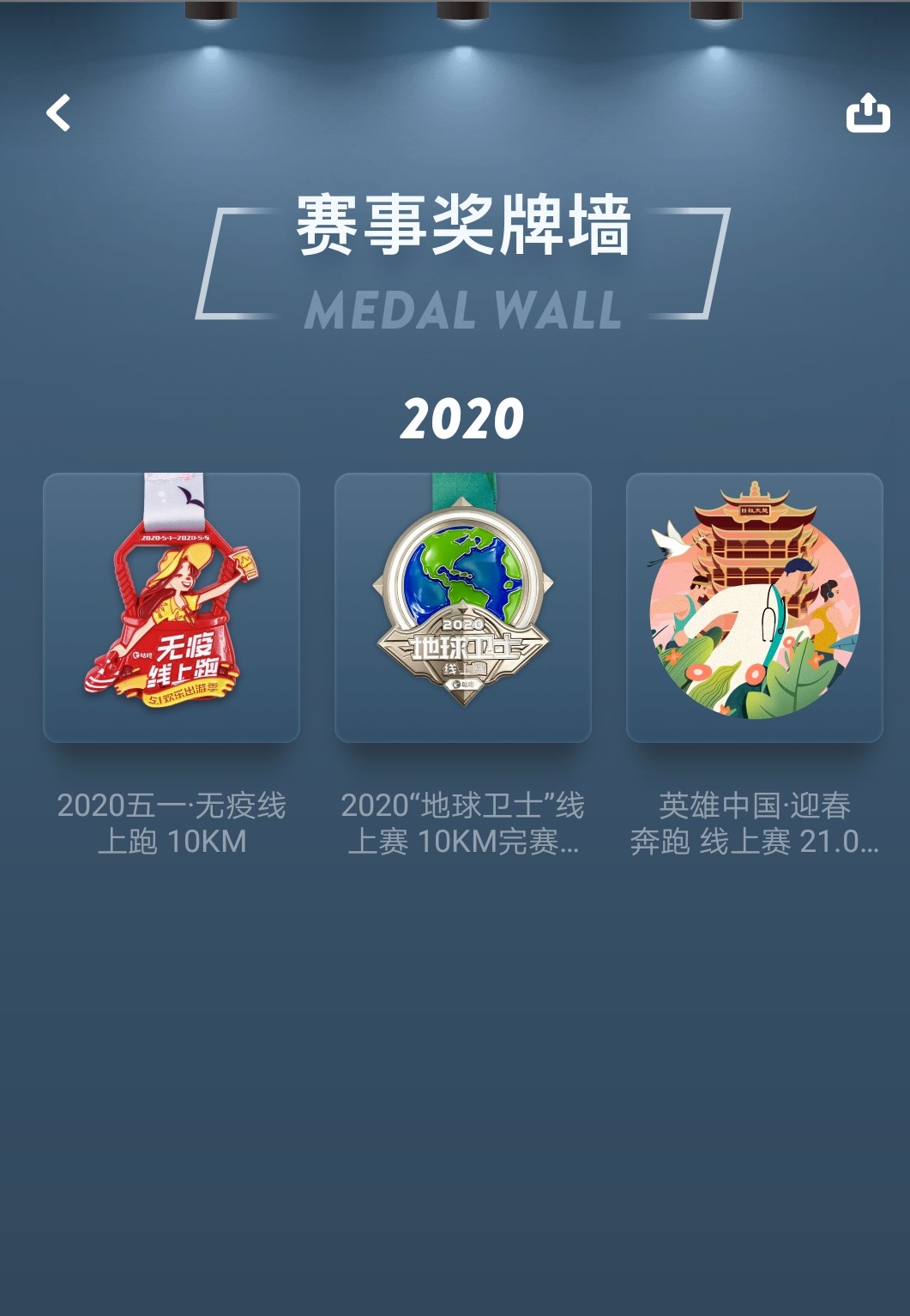Tap the back arrow icon
Image resolution: width=910 pixels, height=1316 pixels.
[x=58, y=113]
